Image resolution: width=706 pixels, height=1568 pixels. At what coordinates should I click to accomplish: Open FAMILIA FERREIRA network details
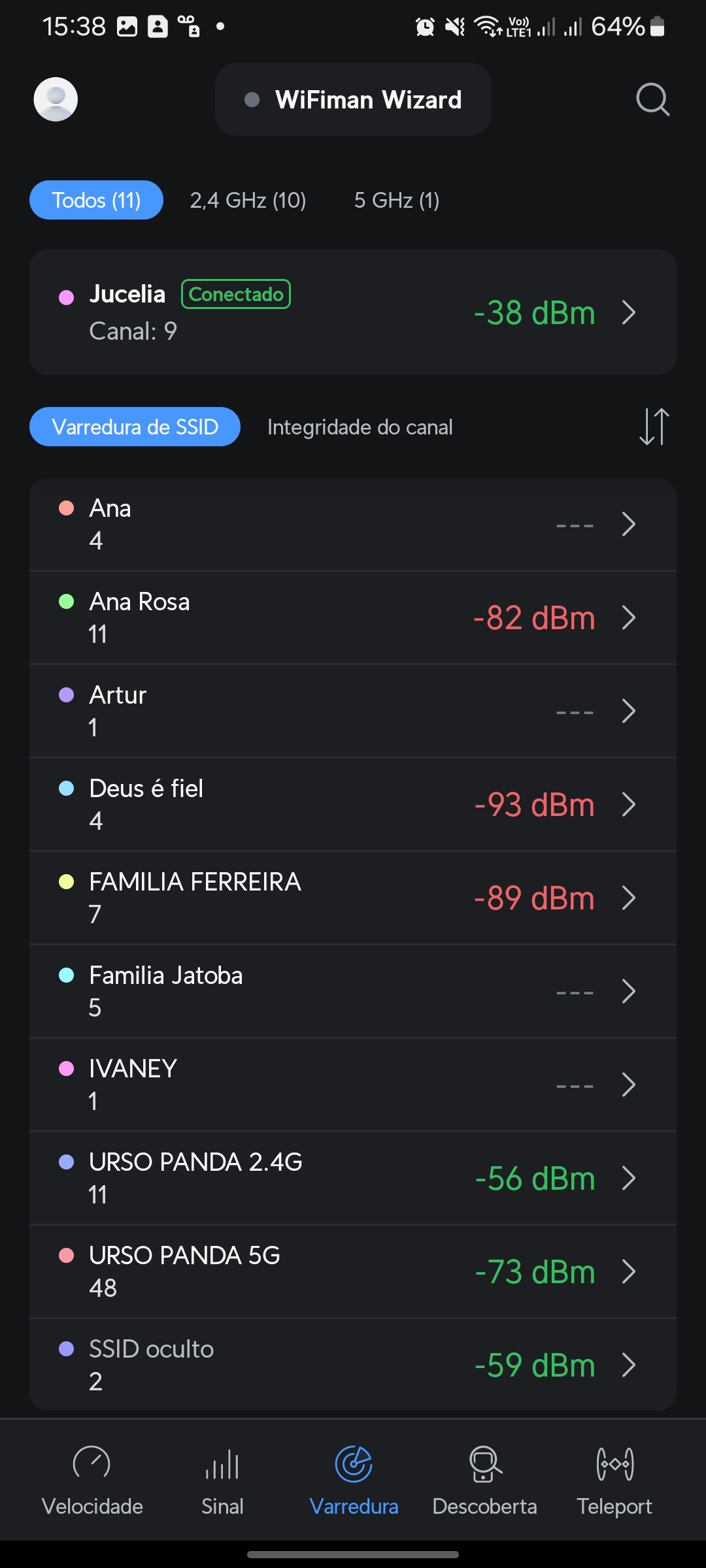tap(353, 898)
